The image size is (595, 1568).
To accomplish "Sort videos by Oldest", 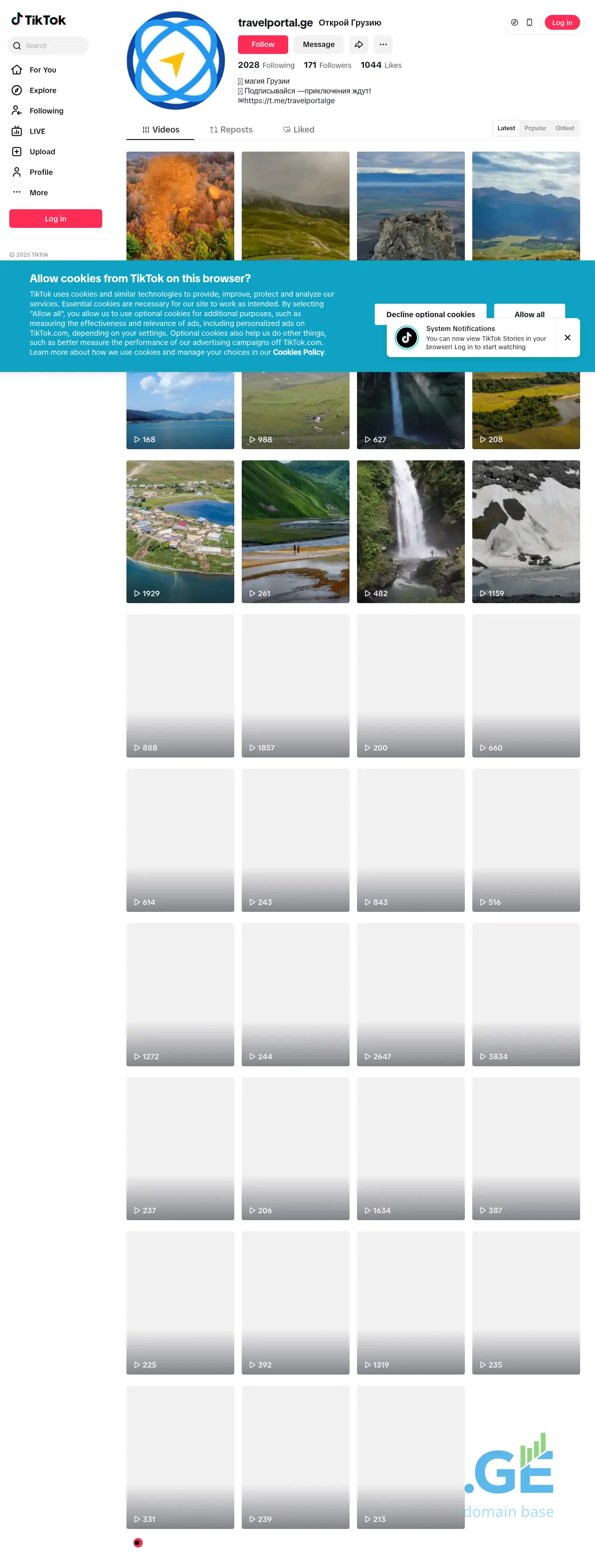I will pos(564,128).
